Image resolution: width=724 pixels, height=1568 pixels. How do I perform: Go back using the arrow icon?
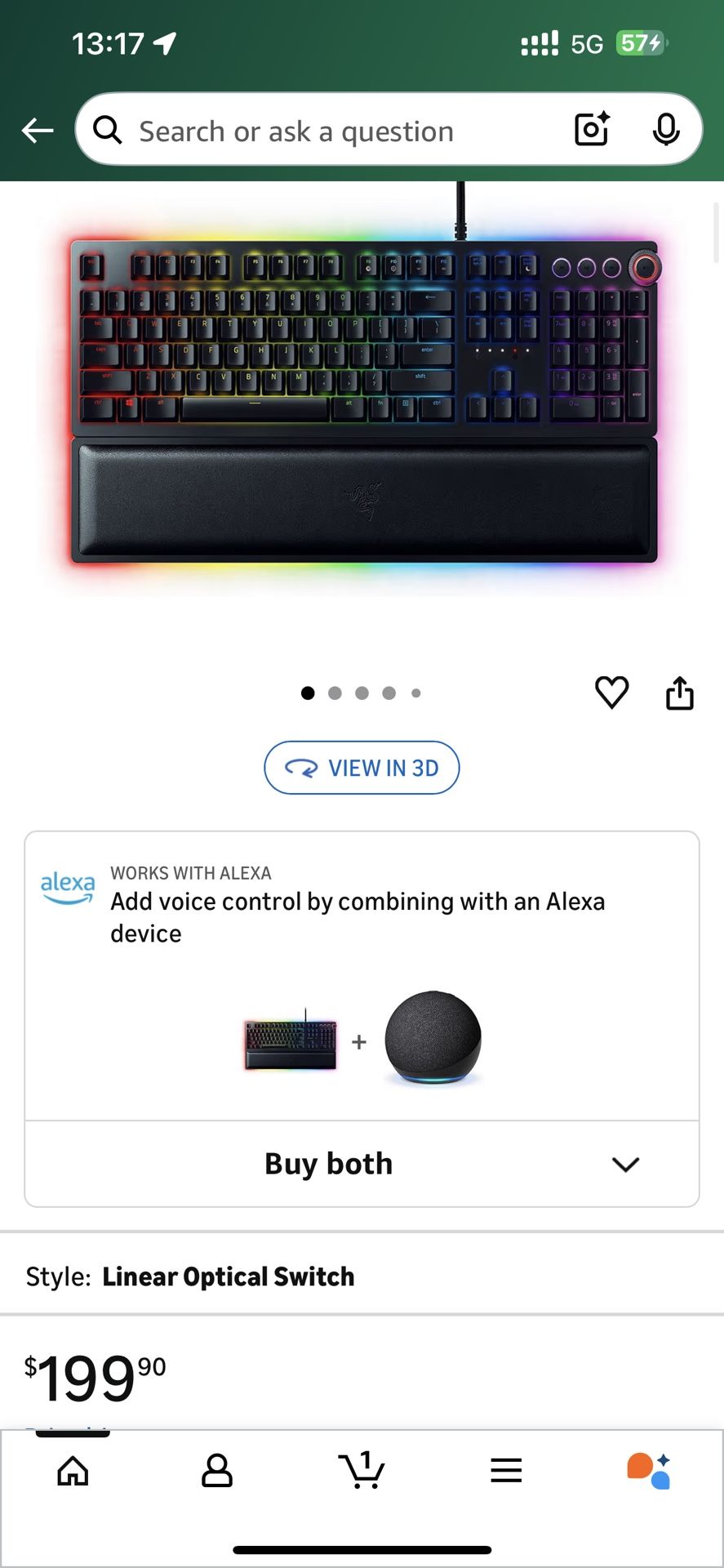(x=38, y=130)
